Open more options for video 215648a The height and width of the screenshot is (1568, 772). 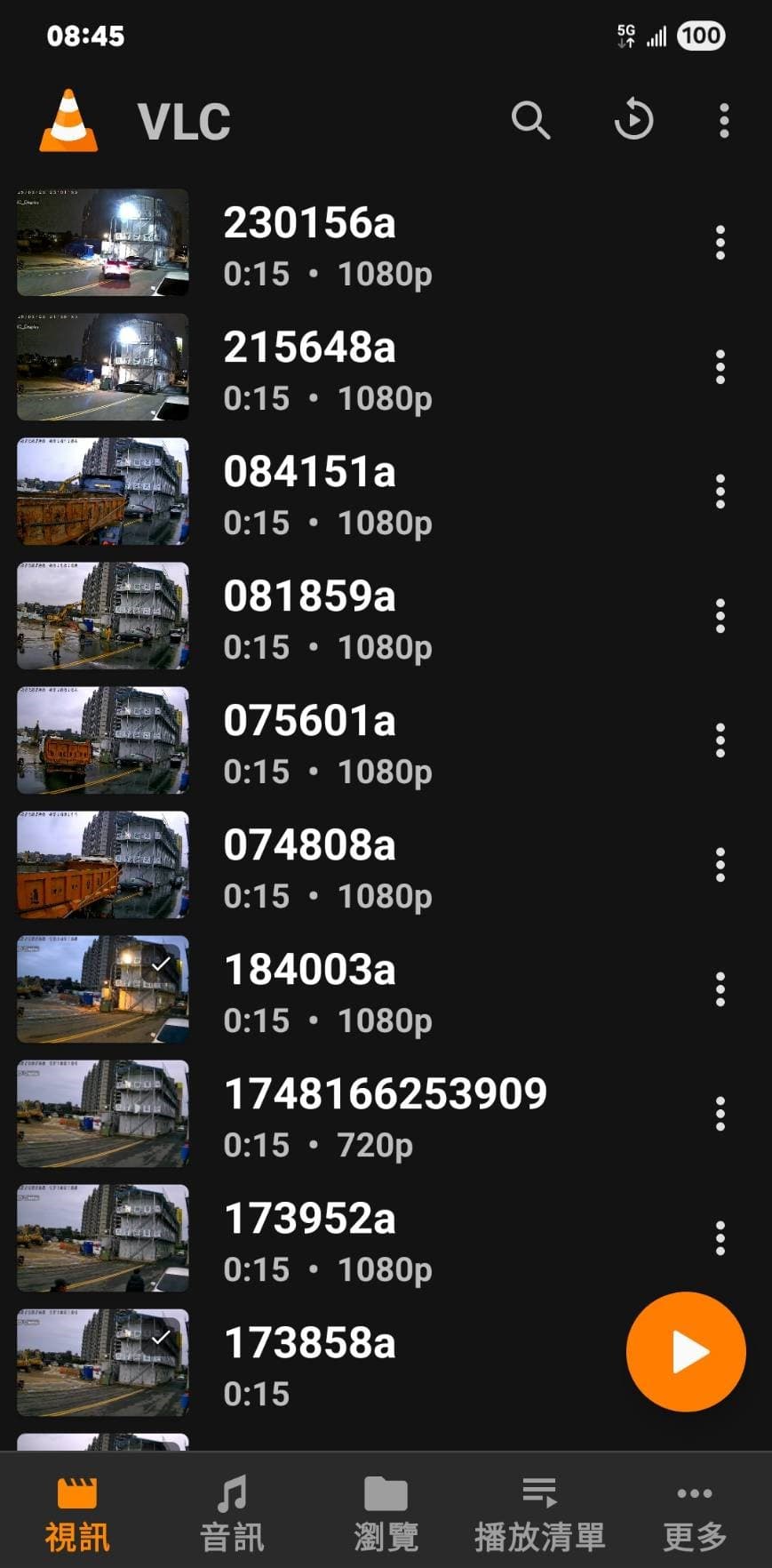tap(720, 367)
